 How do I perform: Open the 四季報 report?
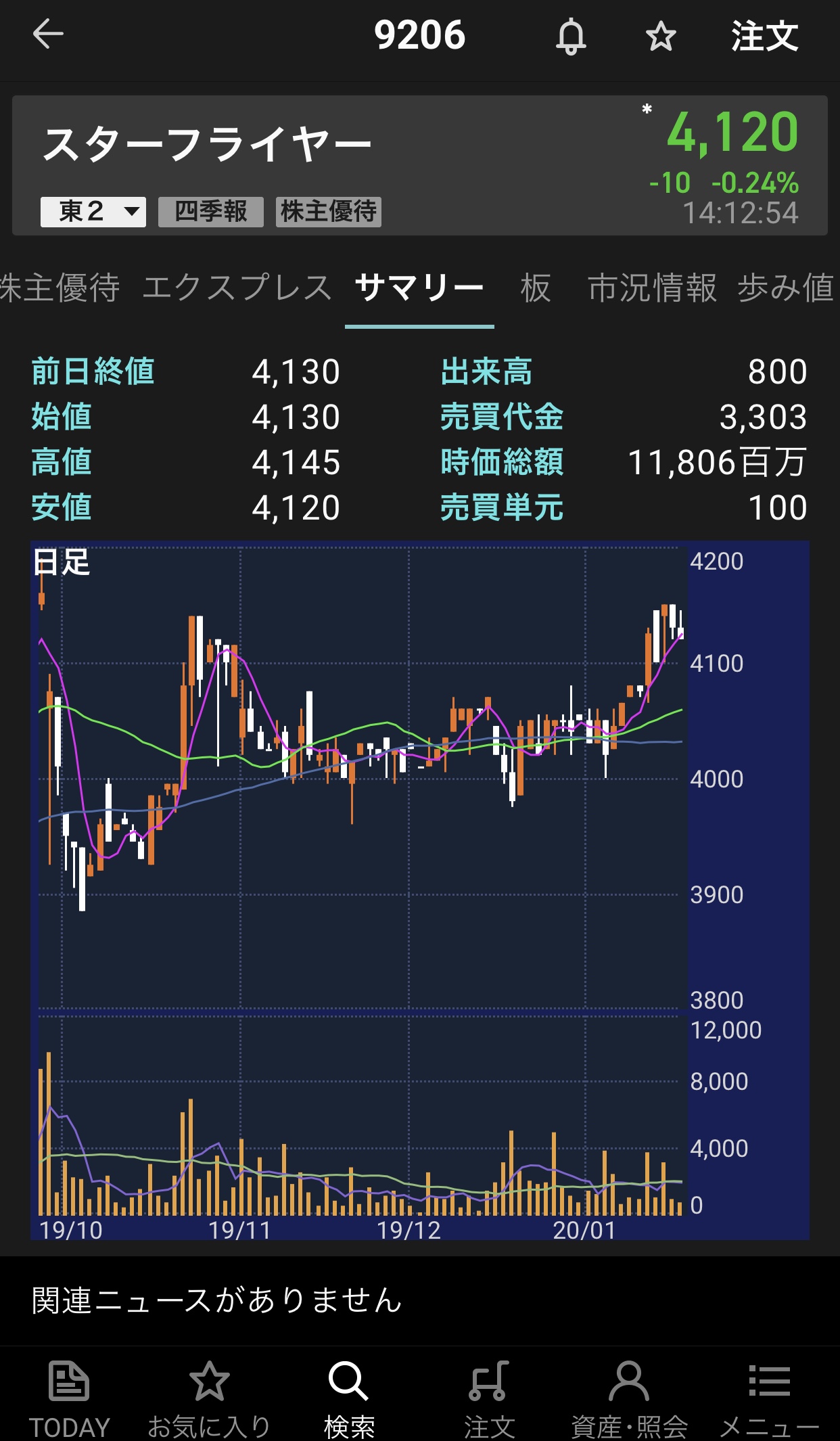211,212
